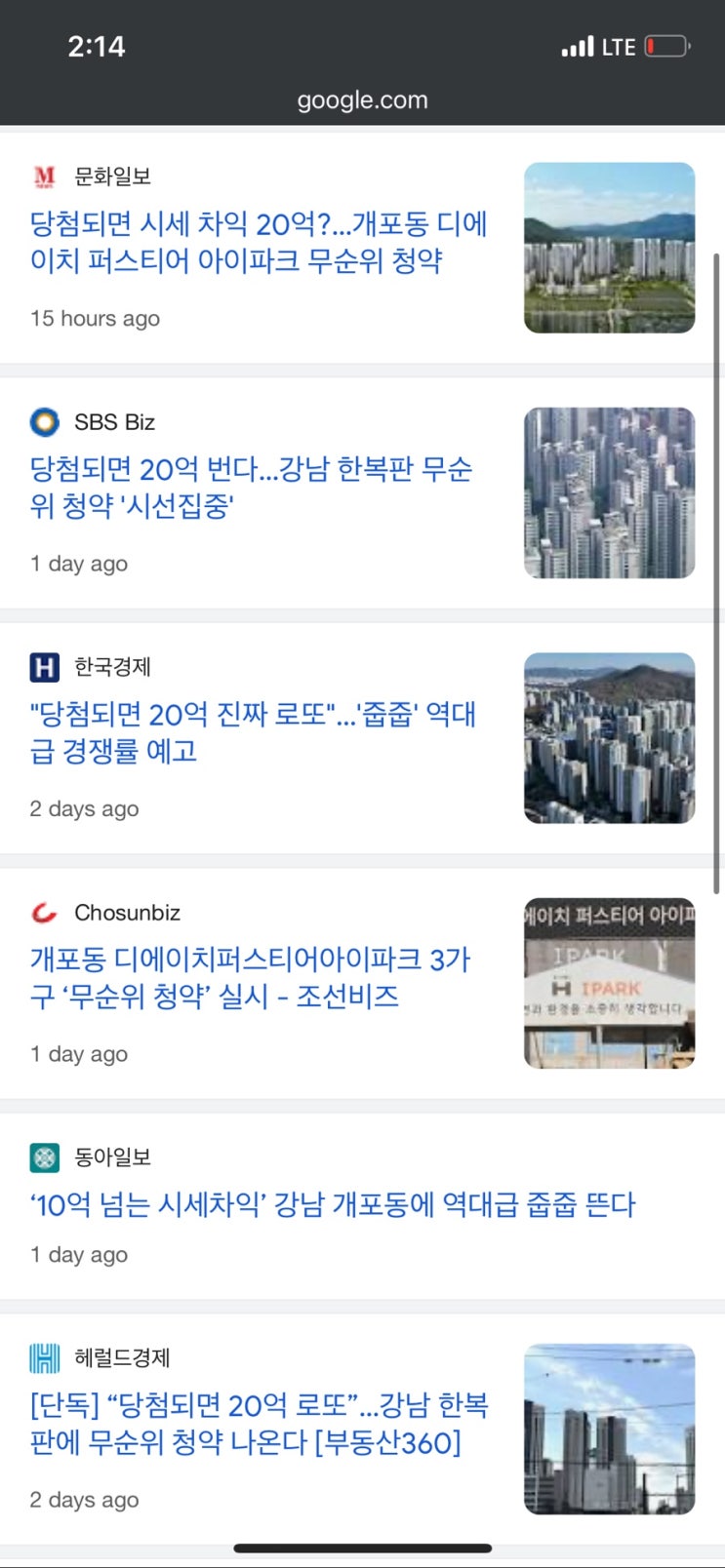The image size is (725, 1568).
Task: Open the SBS Biz article on 강남 무순위 청약
Action: point(251,488)
